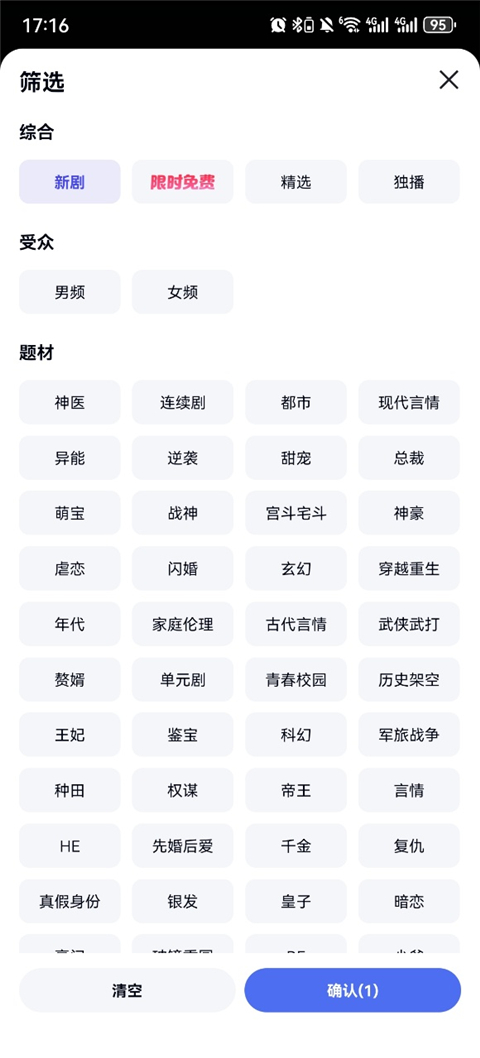Pick the 家庭伦理 chip
Viewport: 480px width, 1058px height.
tap(183, 624)
